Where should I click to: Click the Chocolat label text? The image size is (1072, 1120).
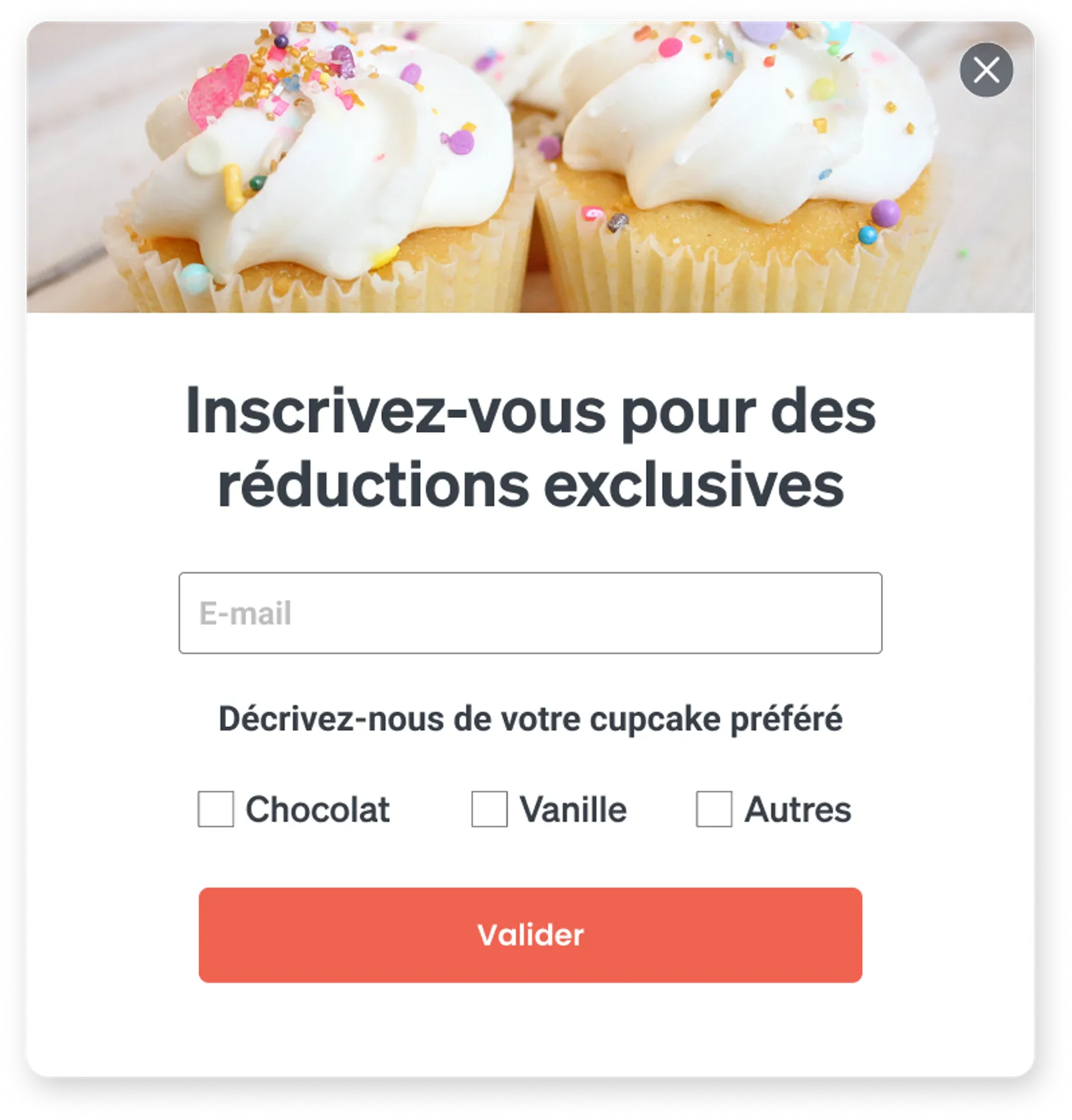(318, 810)
